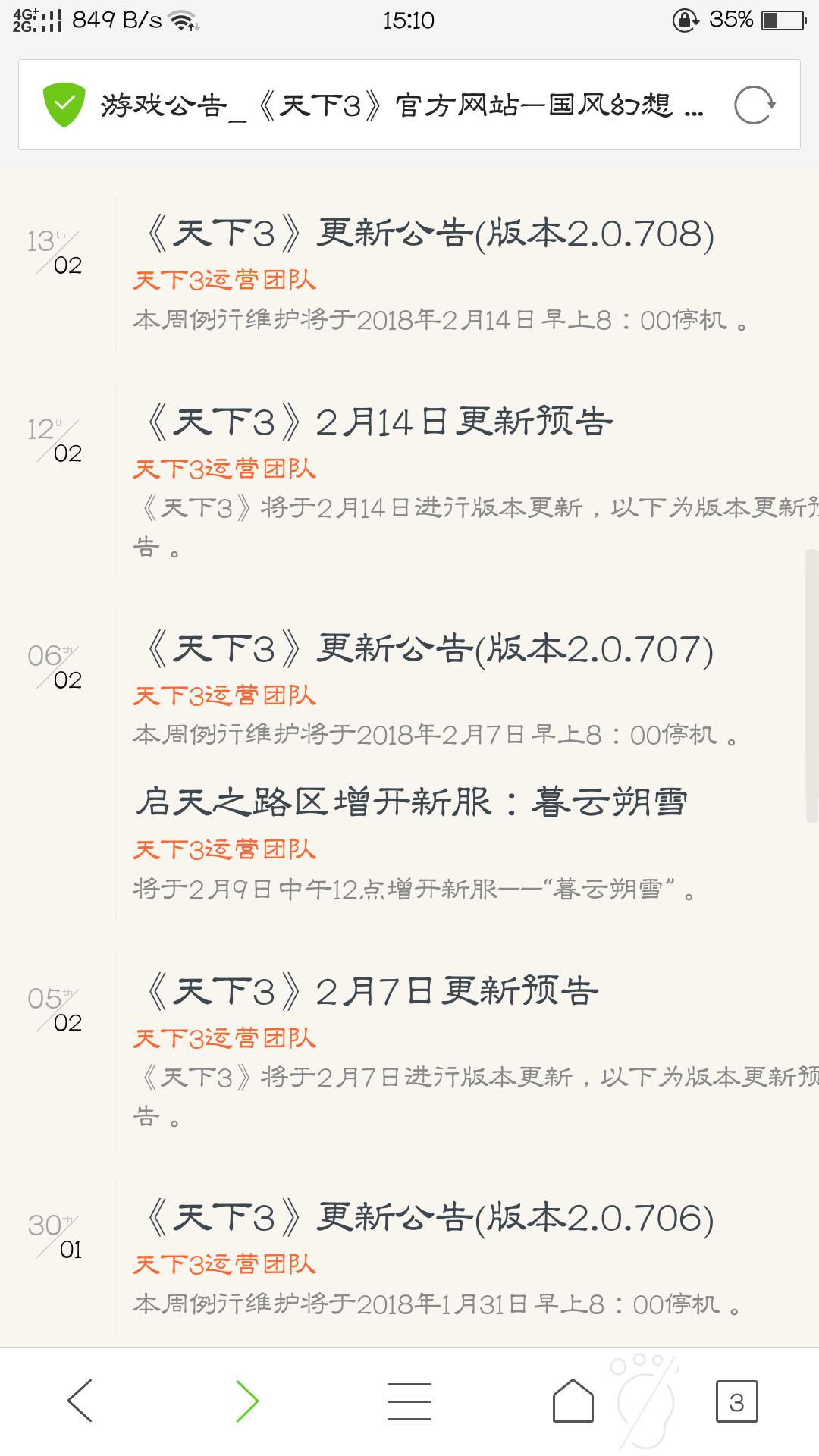Screen dimensions: 819x1456
Task: Reload the page with the refresh icon
Action: (754, 105)
